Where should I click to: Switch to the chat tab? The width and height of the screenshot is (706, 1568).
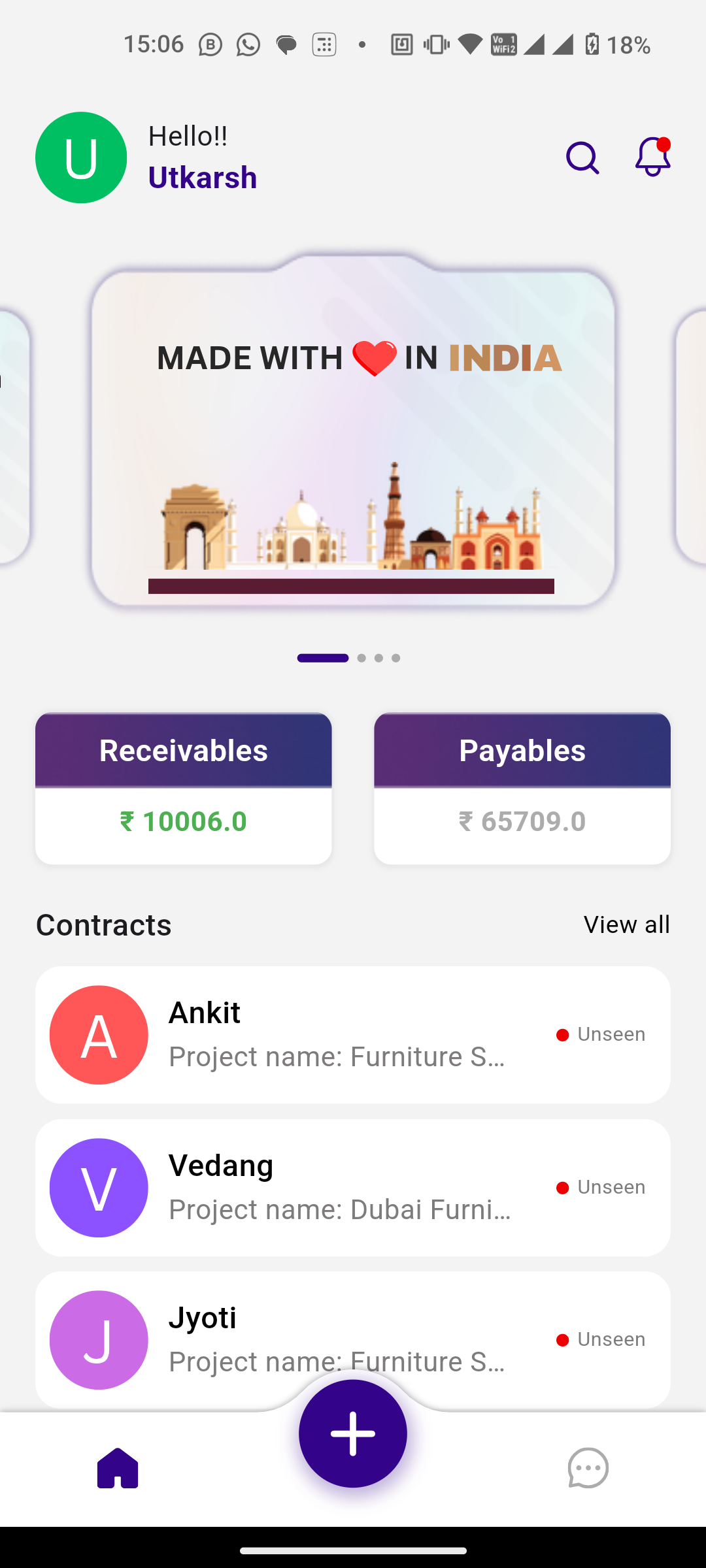[588, 1468]
